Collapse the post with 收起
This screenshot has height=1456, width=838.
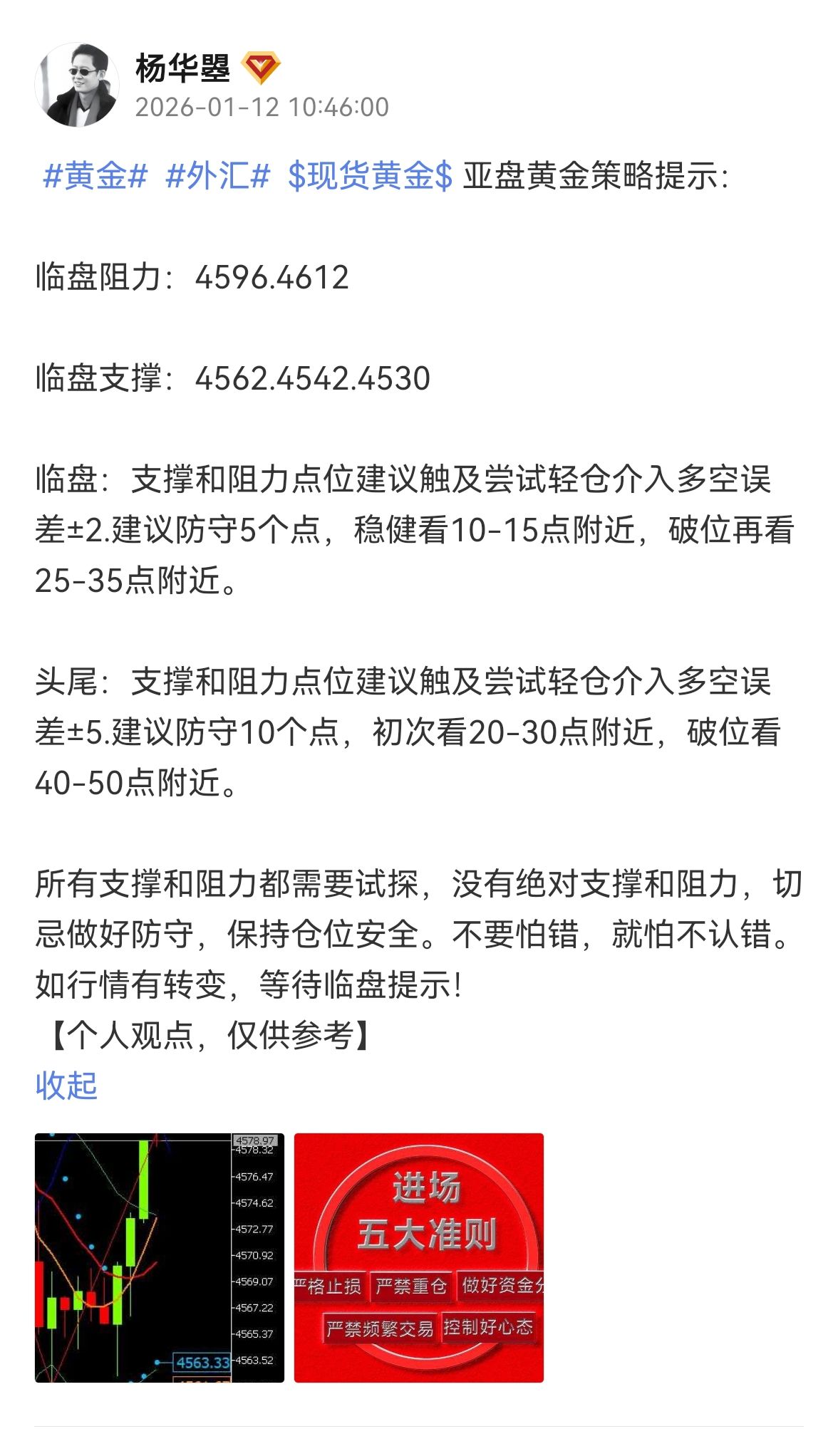point(66,1086)
